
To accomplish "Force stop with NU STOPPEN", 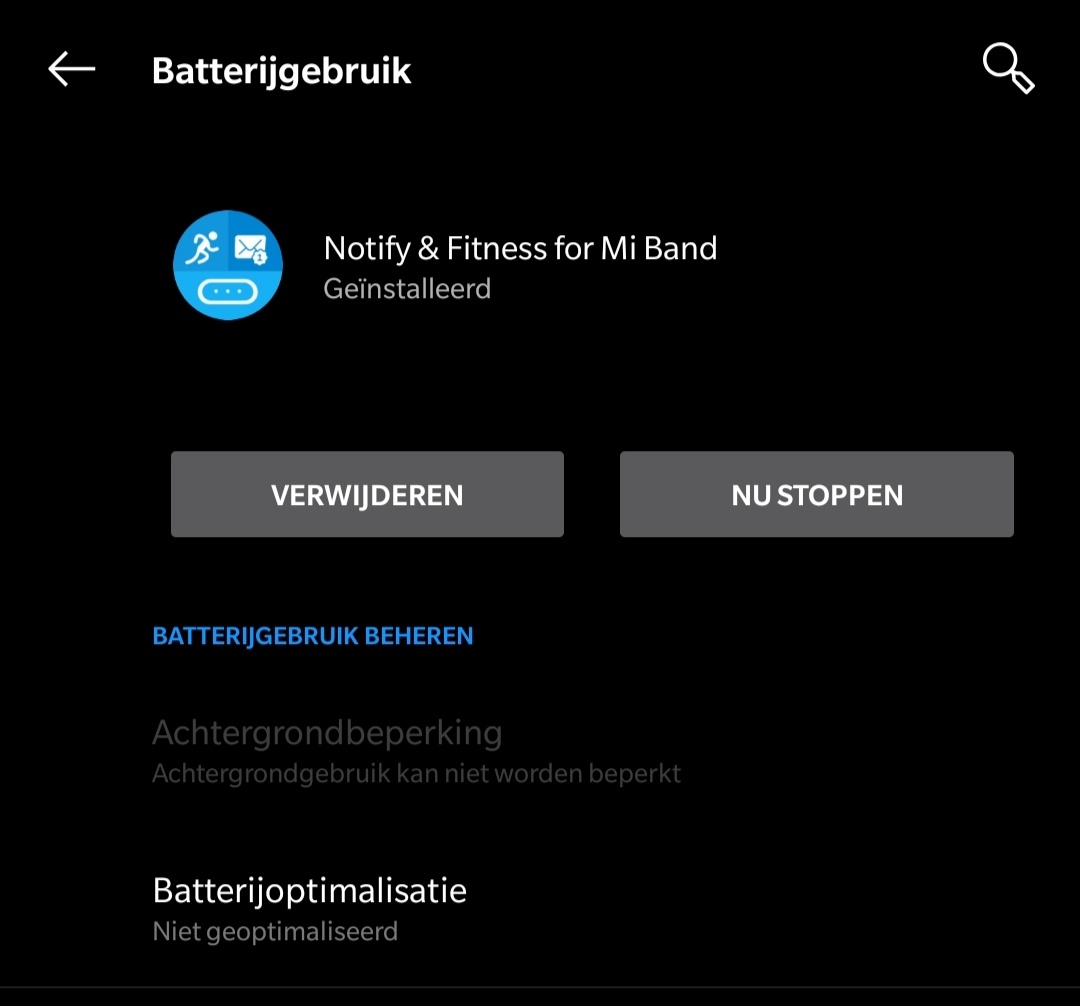I will point(816,495).
